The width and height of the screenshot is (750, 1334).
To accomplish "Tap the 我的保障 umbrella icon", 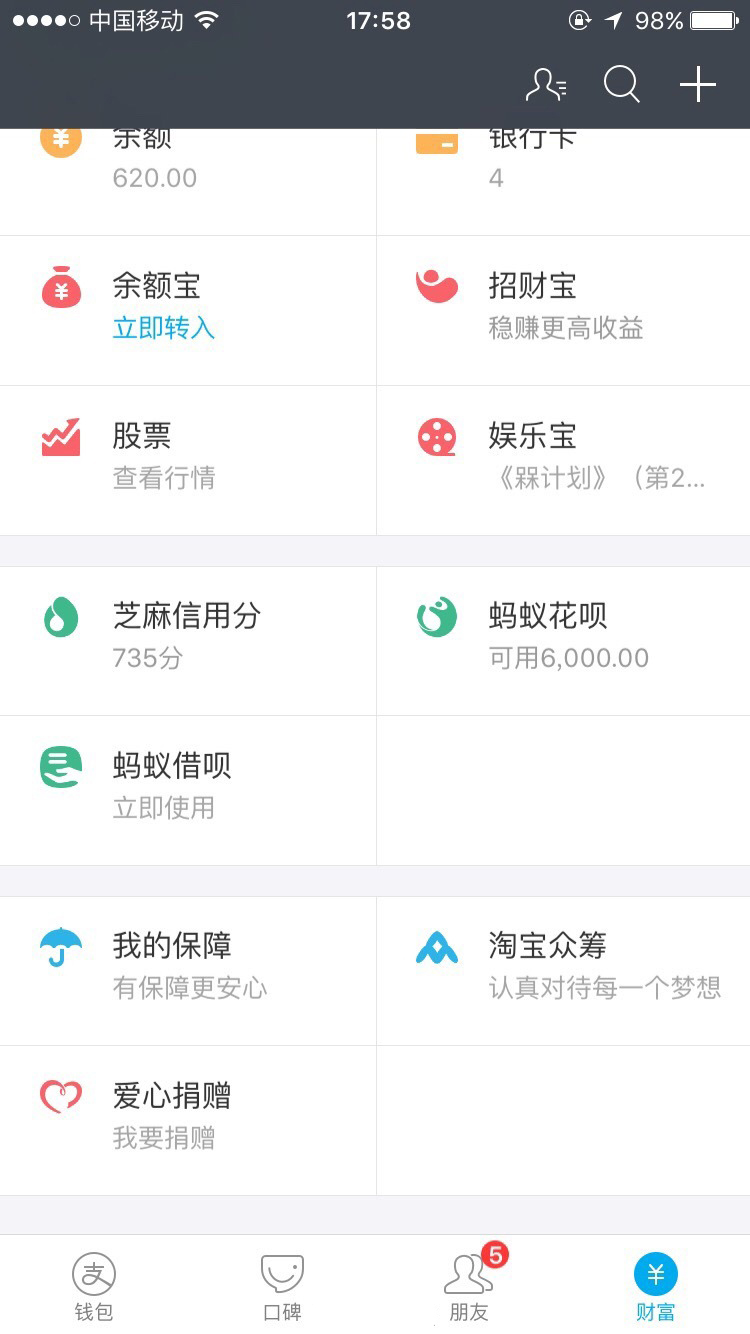I will click(60, 946).
